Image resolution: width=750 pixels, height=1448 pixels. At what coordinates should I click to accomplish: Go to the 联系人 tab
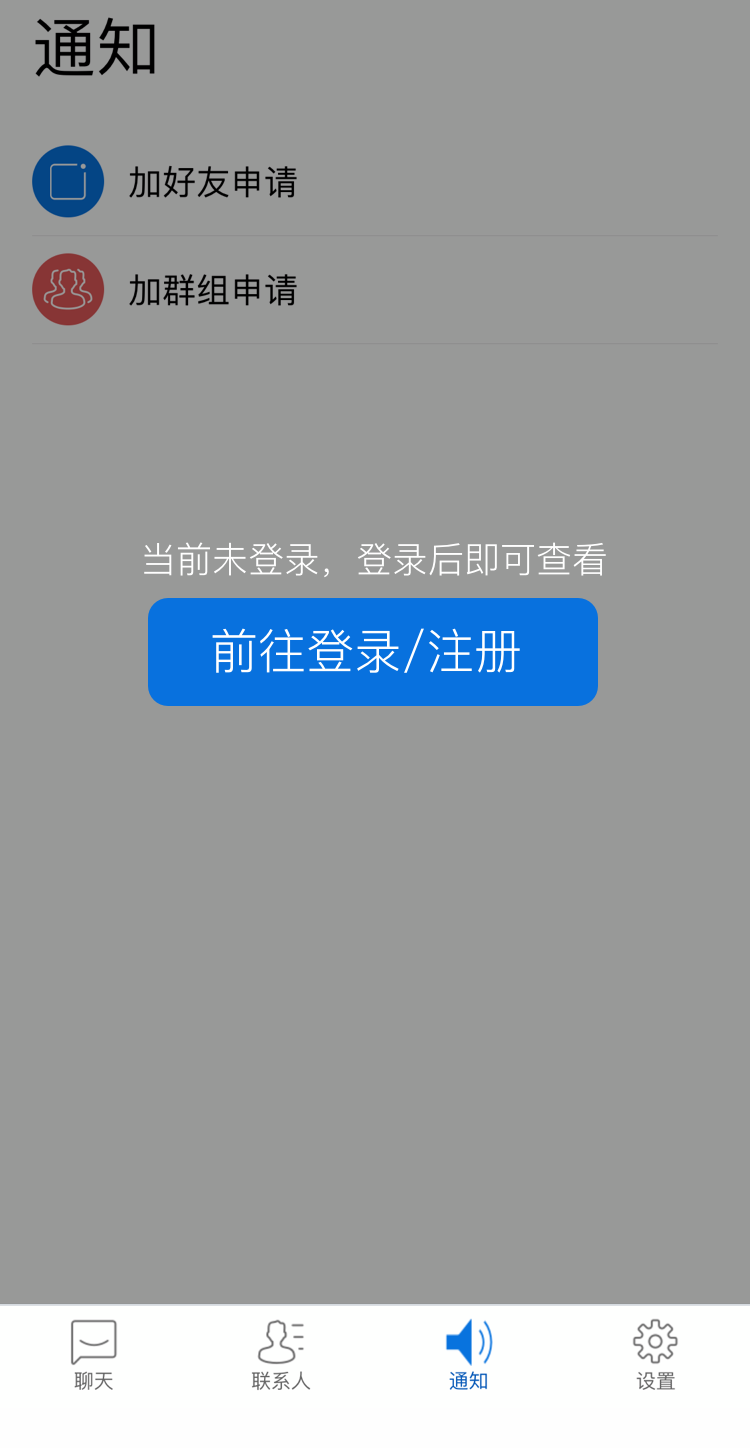coord(281,1354)
